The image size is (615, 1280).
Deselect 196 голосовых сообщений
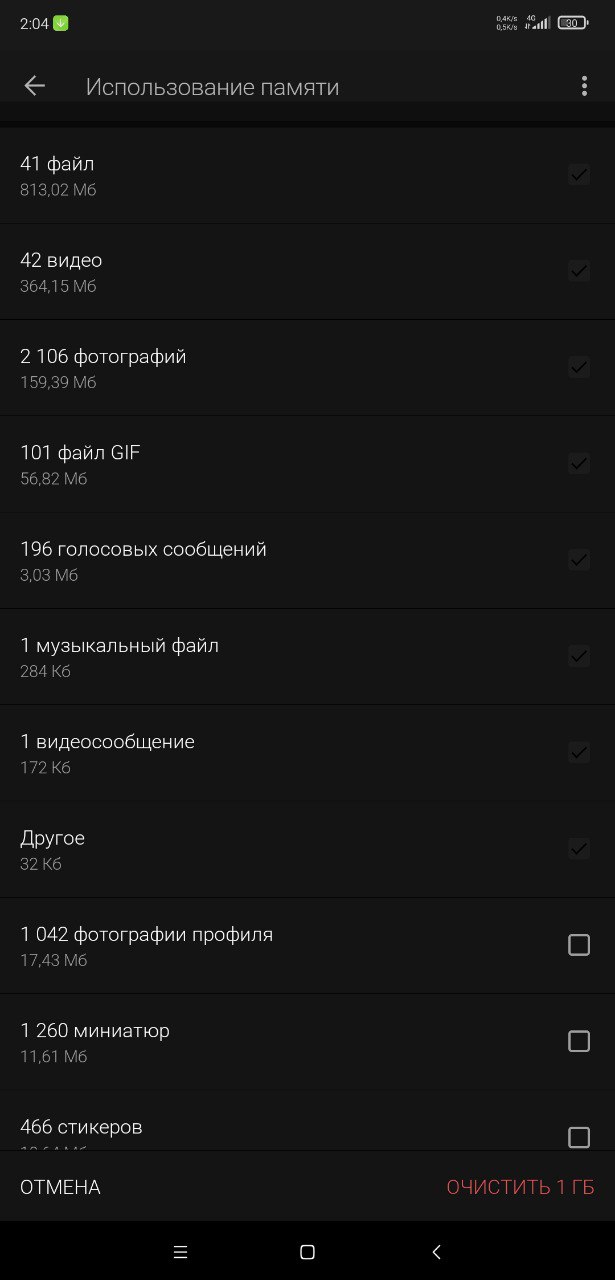point(579,560)
